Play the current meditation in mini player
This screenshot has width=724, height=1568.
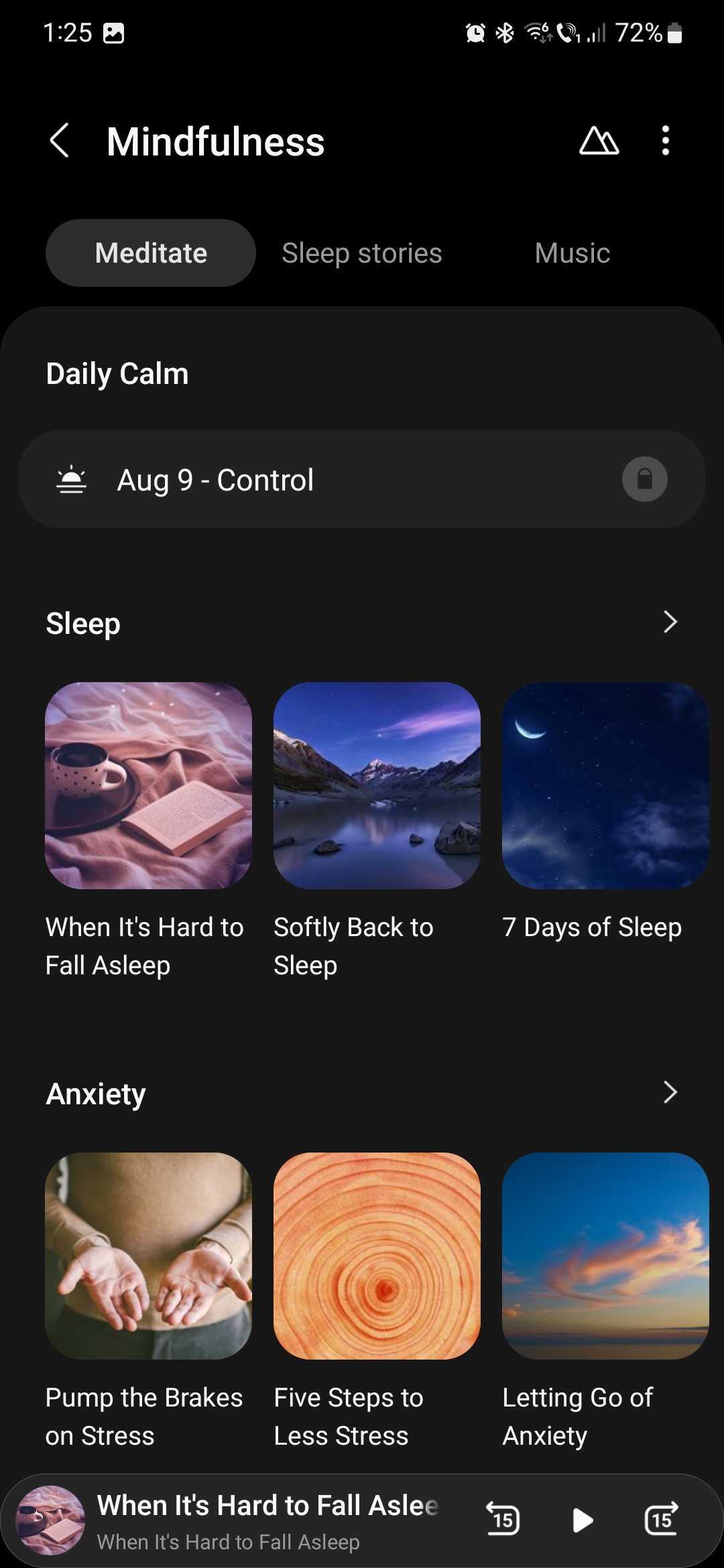click(583, 1520)
